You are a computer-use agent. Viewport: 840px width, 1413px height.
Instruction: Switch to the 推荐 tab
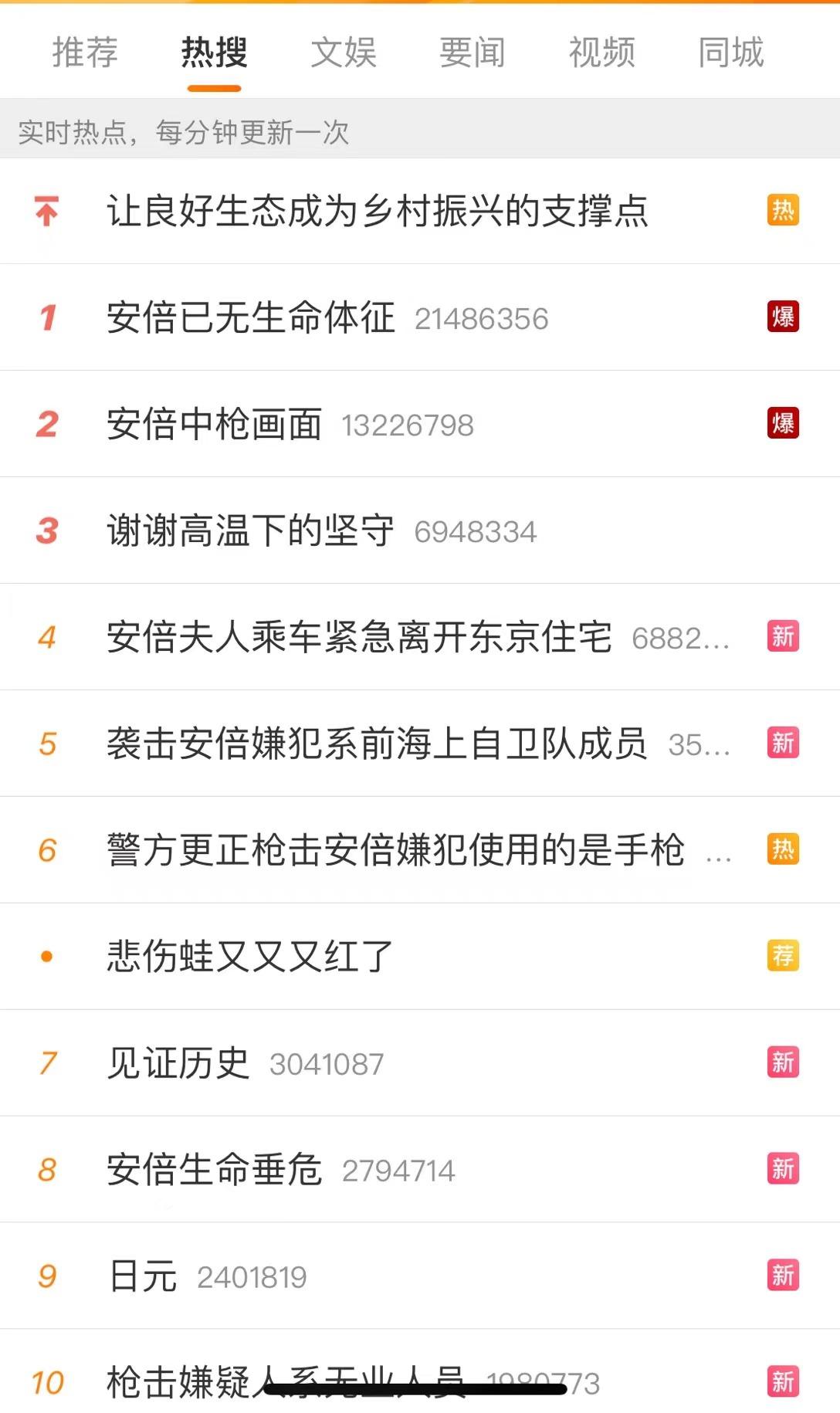pos(85,53)
